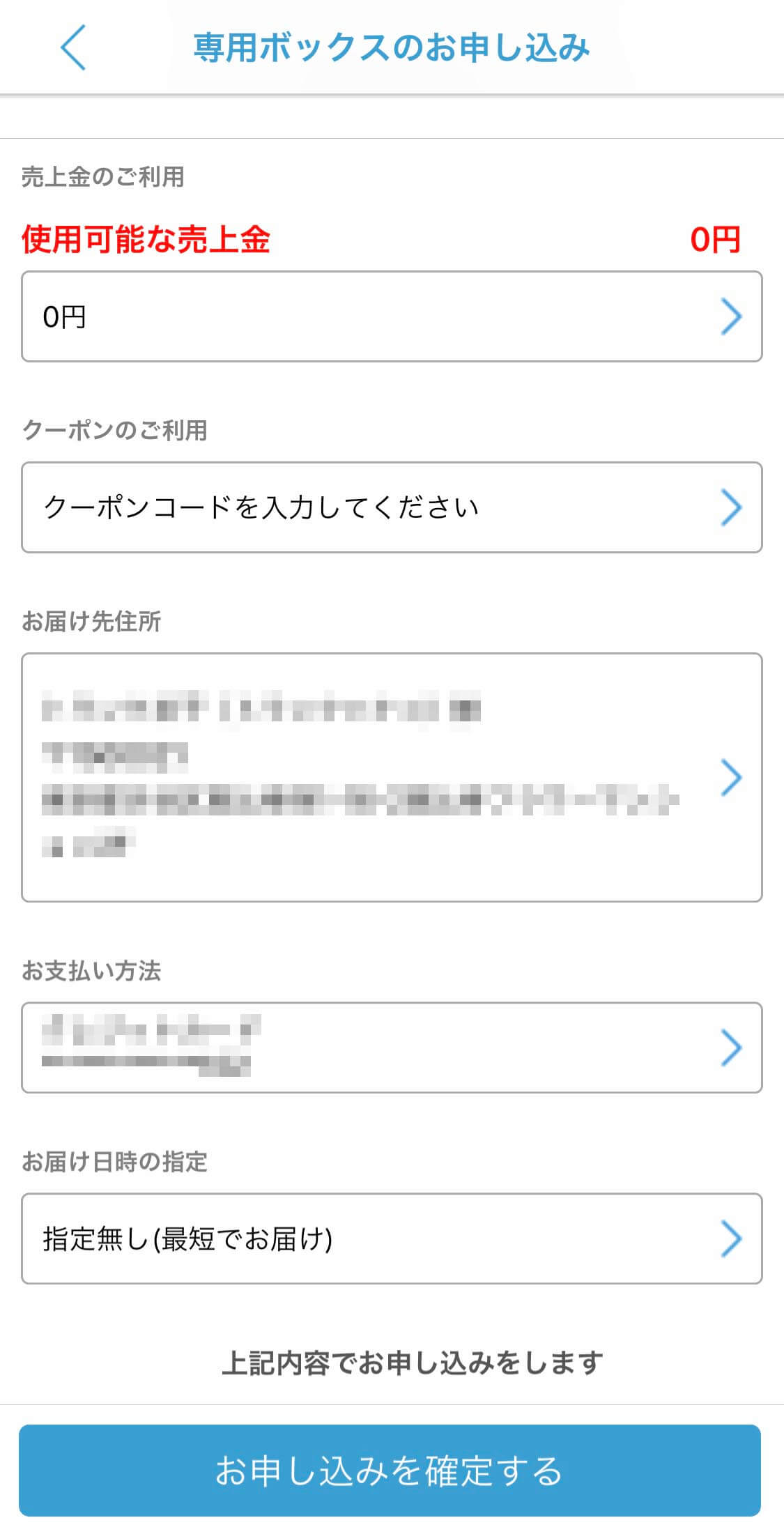Open the 0円 sales balance usage row

point(392,316)
